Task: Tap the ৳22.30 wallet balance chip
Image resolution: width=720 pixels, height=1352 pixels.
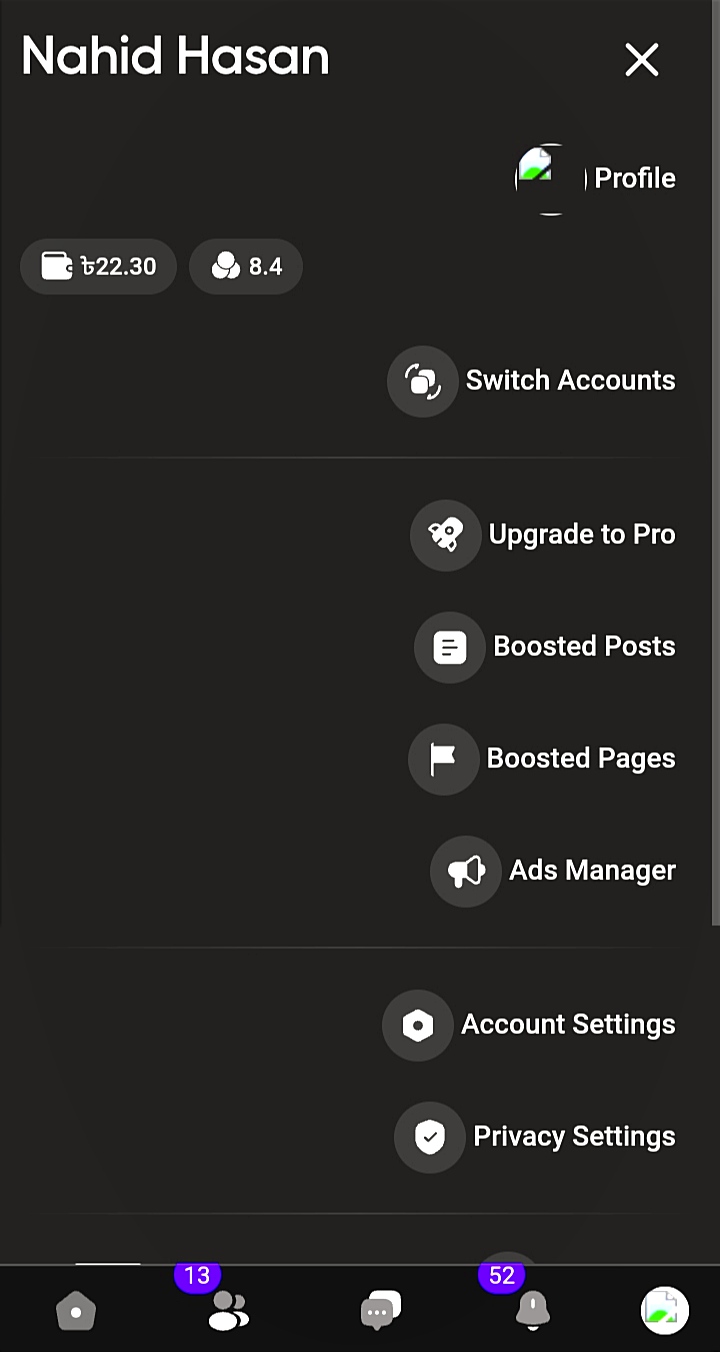Action: pos(98,266)
